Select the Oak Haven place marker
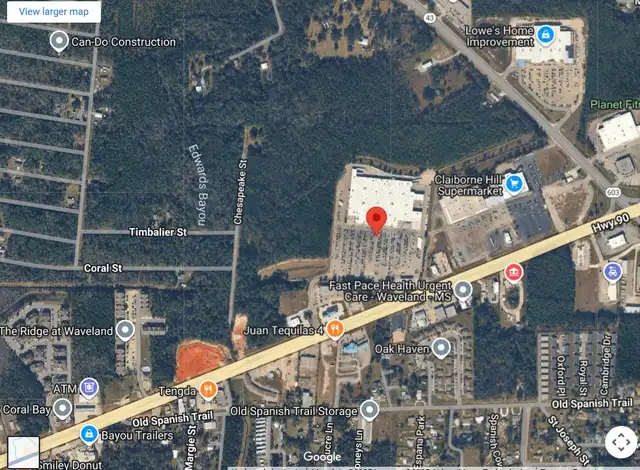The width and height of the screenshot is (640, 470). [x=440, y=347]
